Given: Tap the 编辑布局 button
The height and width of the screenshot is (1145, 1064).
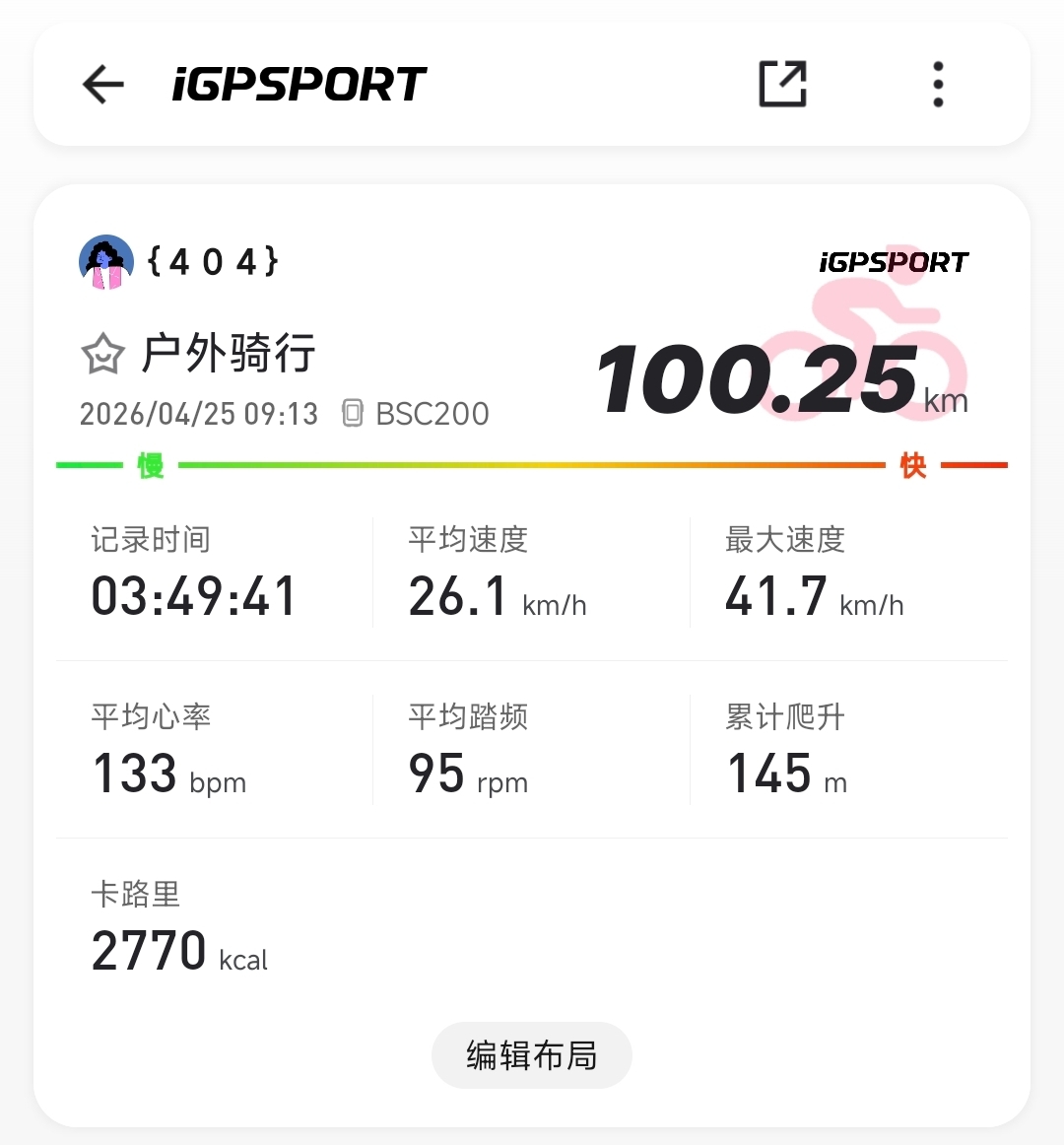Looking at the screenshot, I should (532, 1055).
